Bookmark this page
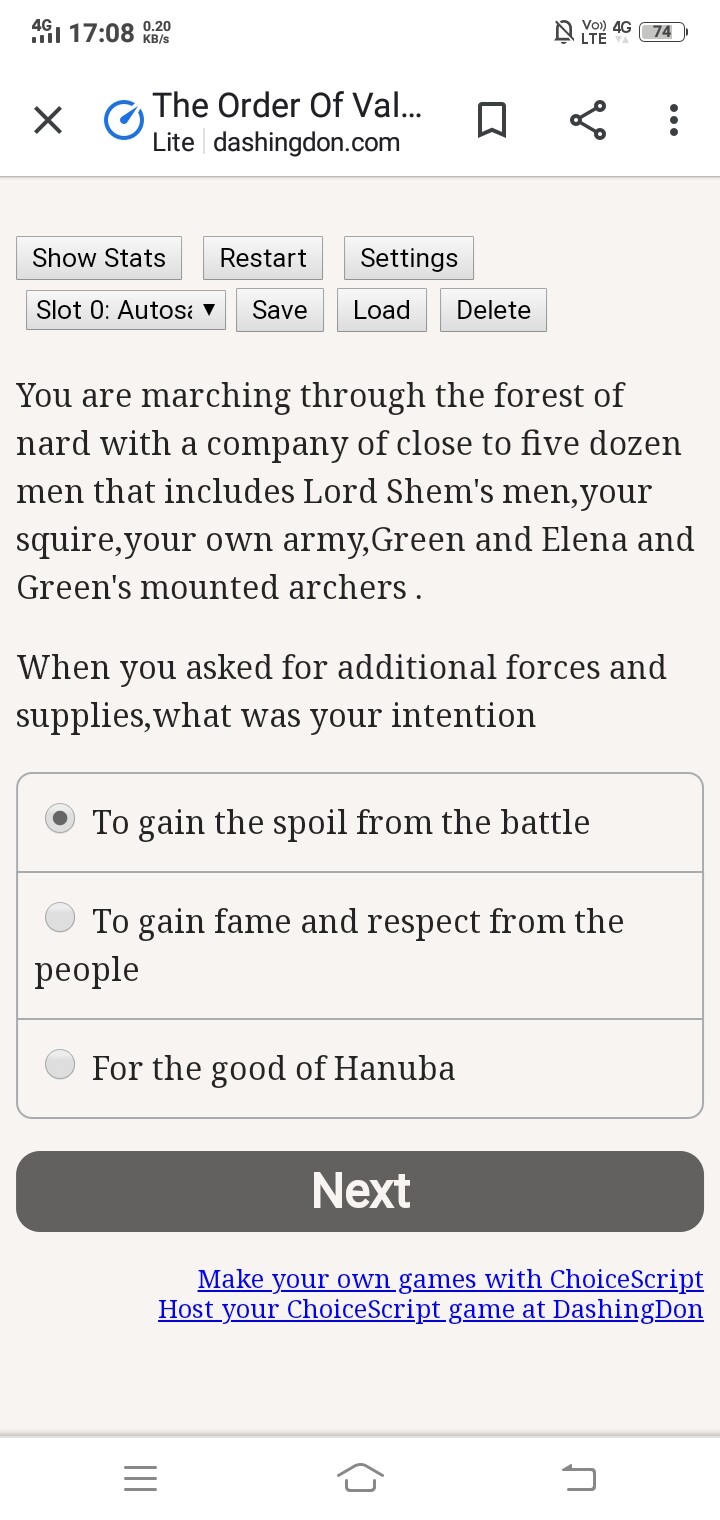This screenshot has width=720, height=1520. coord(491,121)
